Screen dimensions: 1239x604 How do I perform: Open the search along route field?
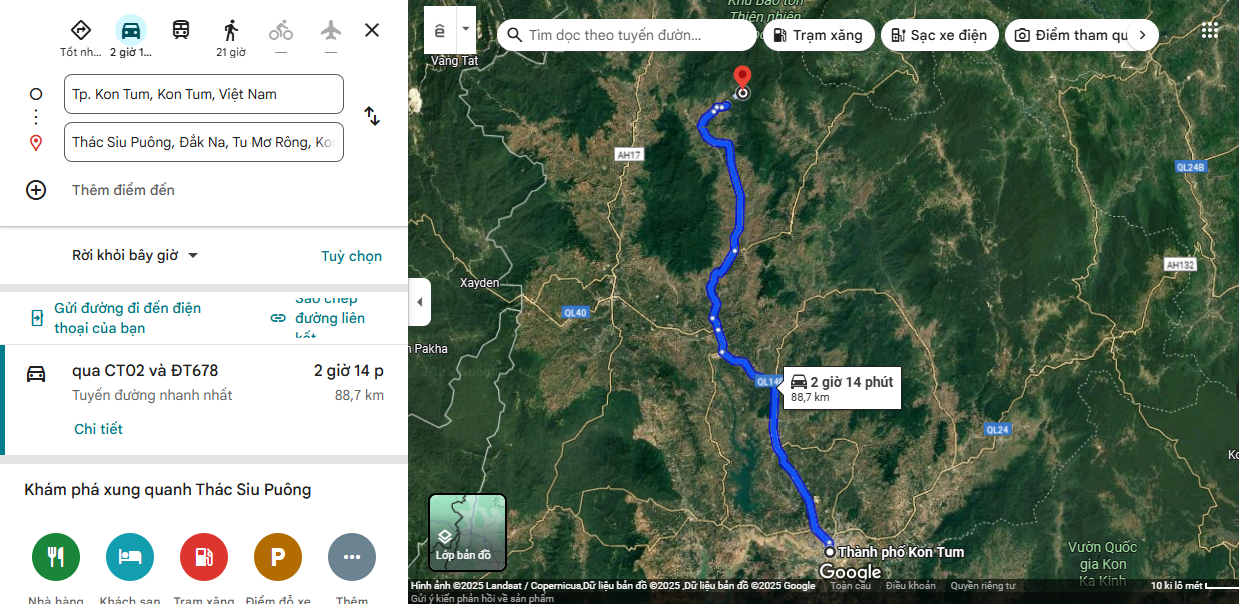pos(630,35)
